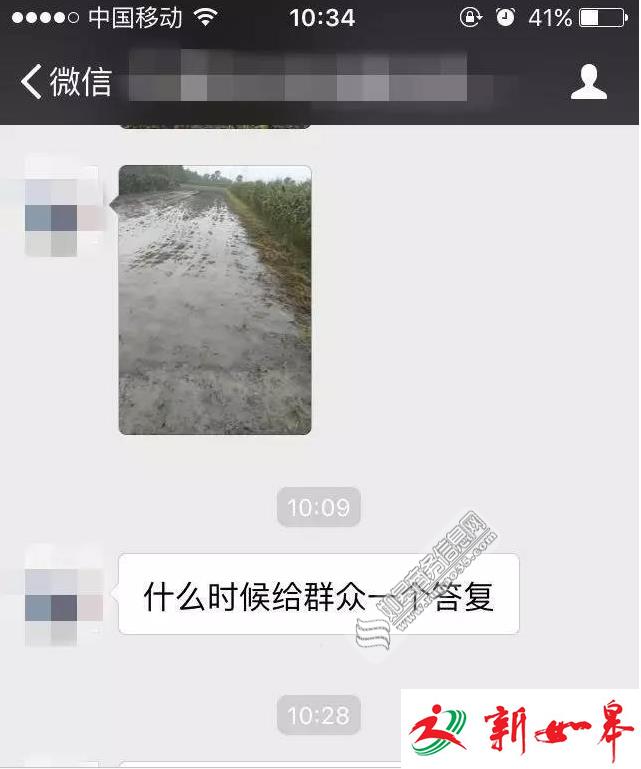Open the chat details profile icon
Screen dimensions: 641x769
point(589,81)
